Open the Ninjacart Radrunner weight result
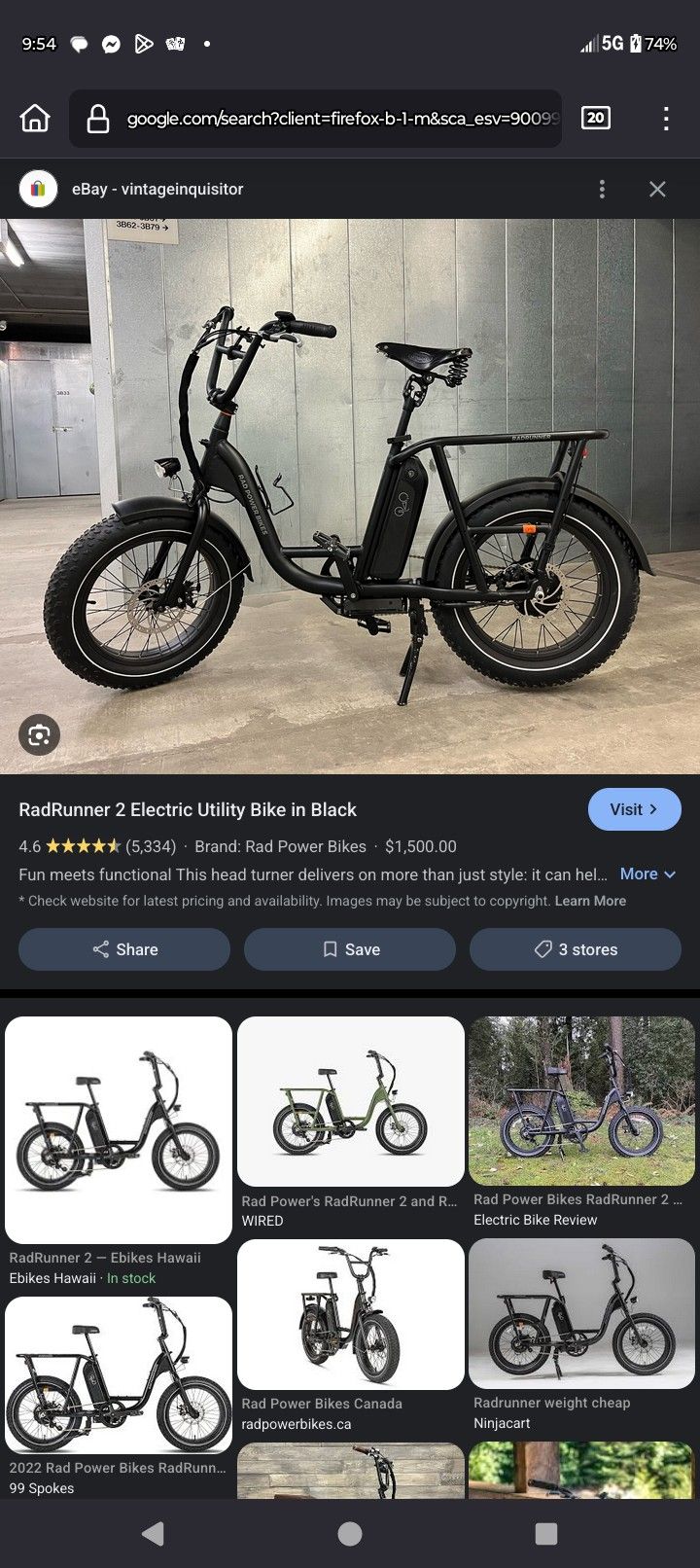The width and height of the screenshot is (700, 1568). point(581,1314)
